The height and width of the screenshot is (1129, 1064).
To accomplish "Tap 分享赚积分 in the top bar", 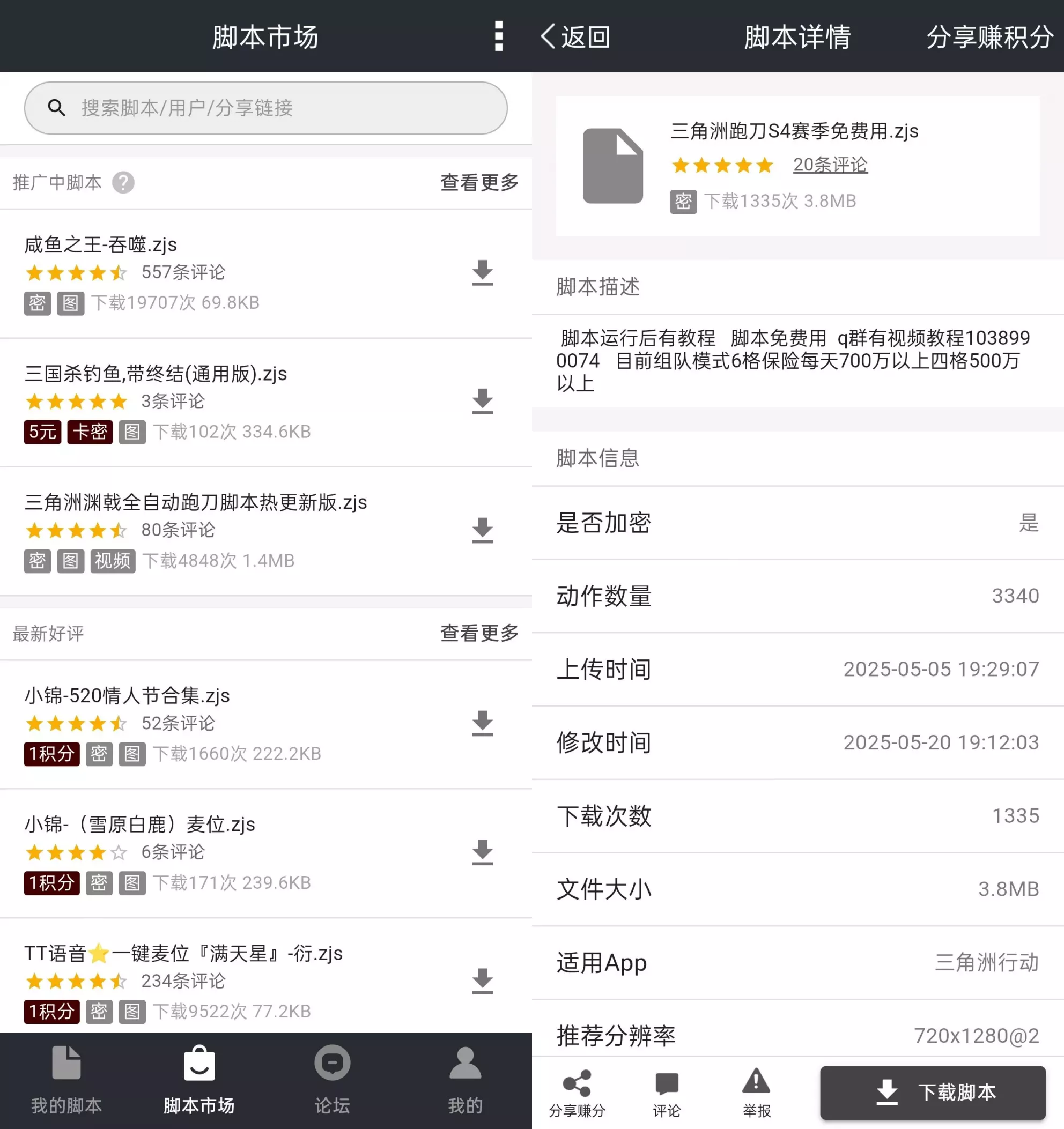I will [989, 38].
